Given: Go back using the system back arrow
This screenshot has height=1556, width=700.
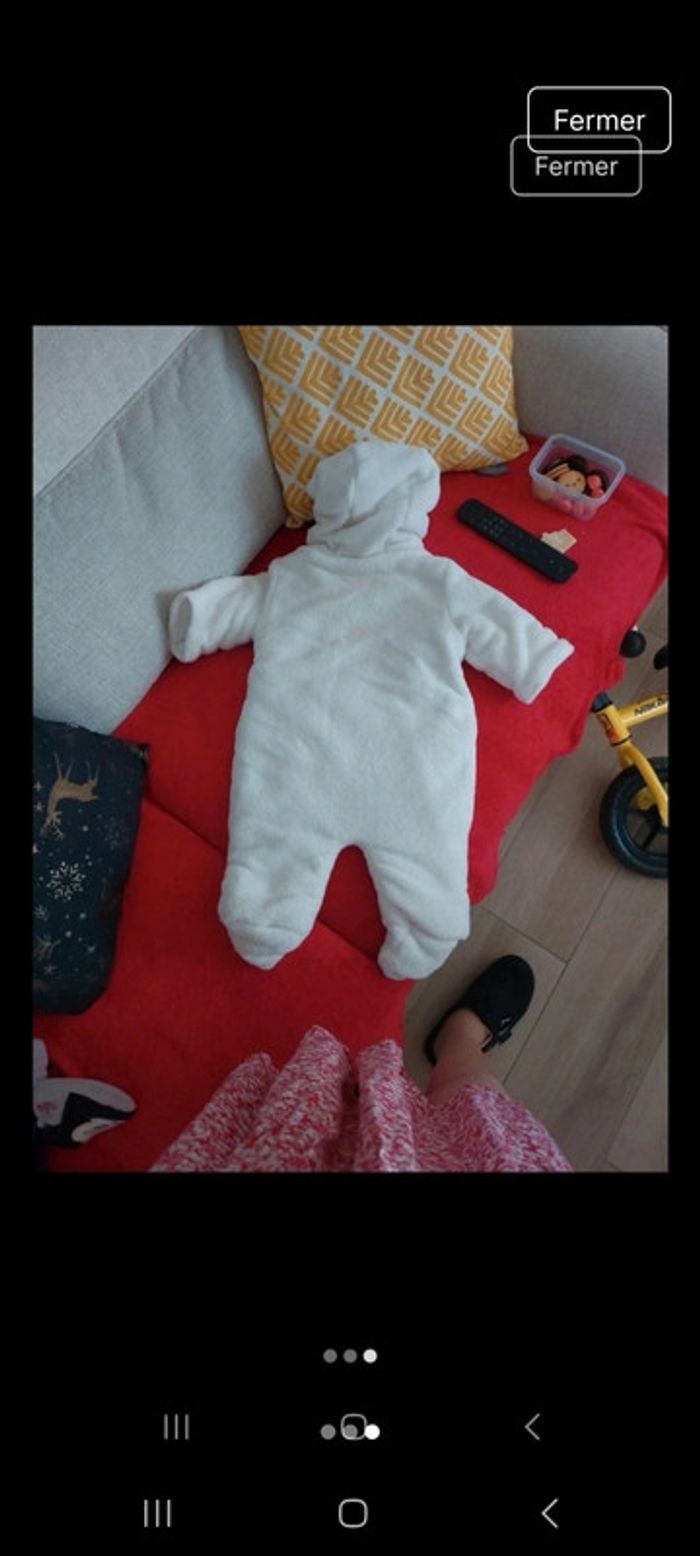Looking at the screenshot, I should [549, 1513].
